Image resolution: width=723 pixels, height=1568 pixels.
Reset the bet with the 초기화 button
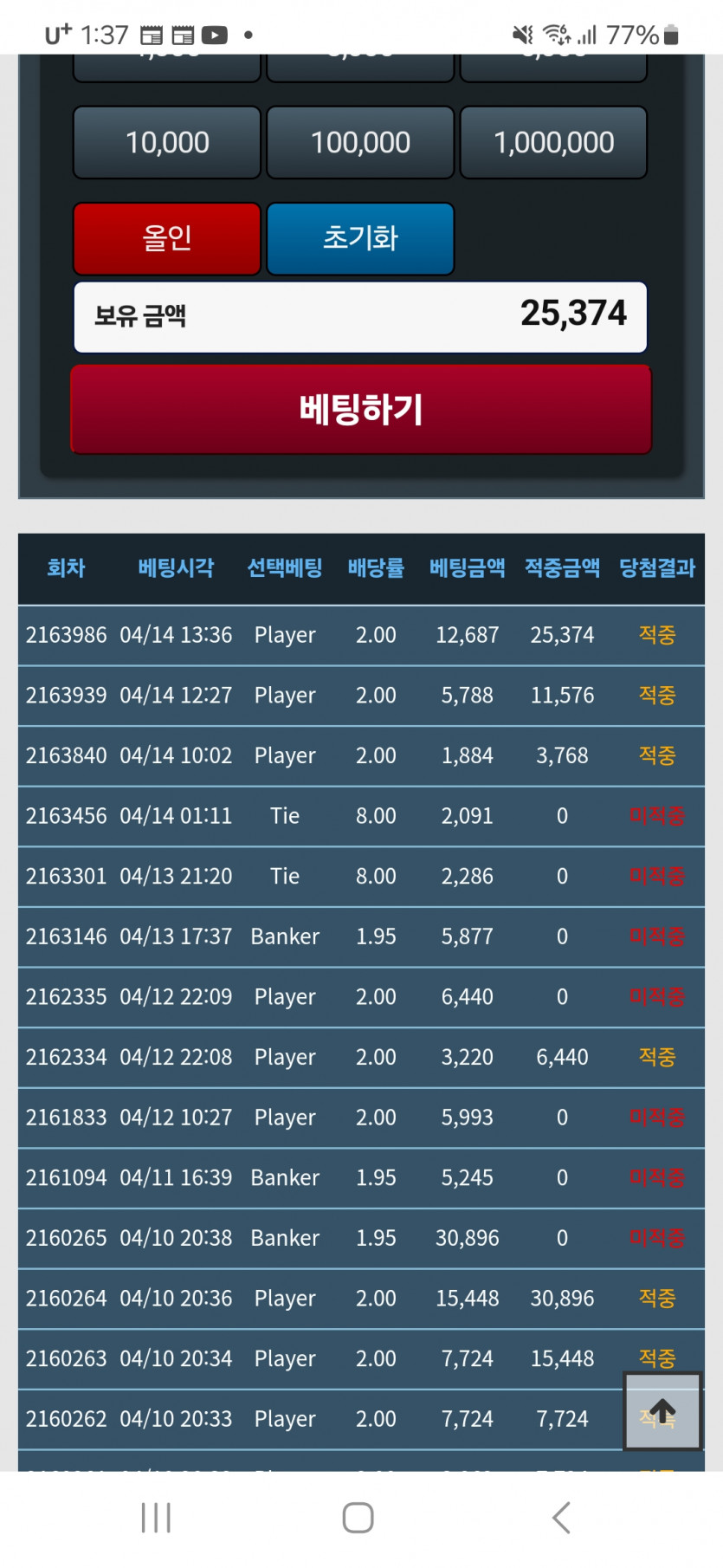360,238
